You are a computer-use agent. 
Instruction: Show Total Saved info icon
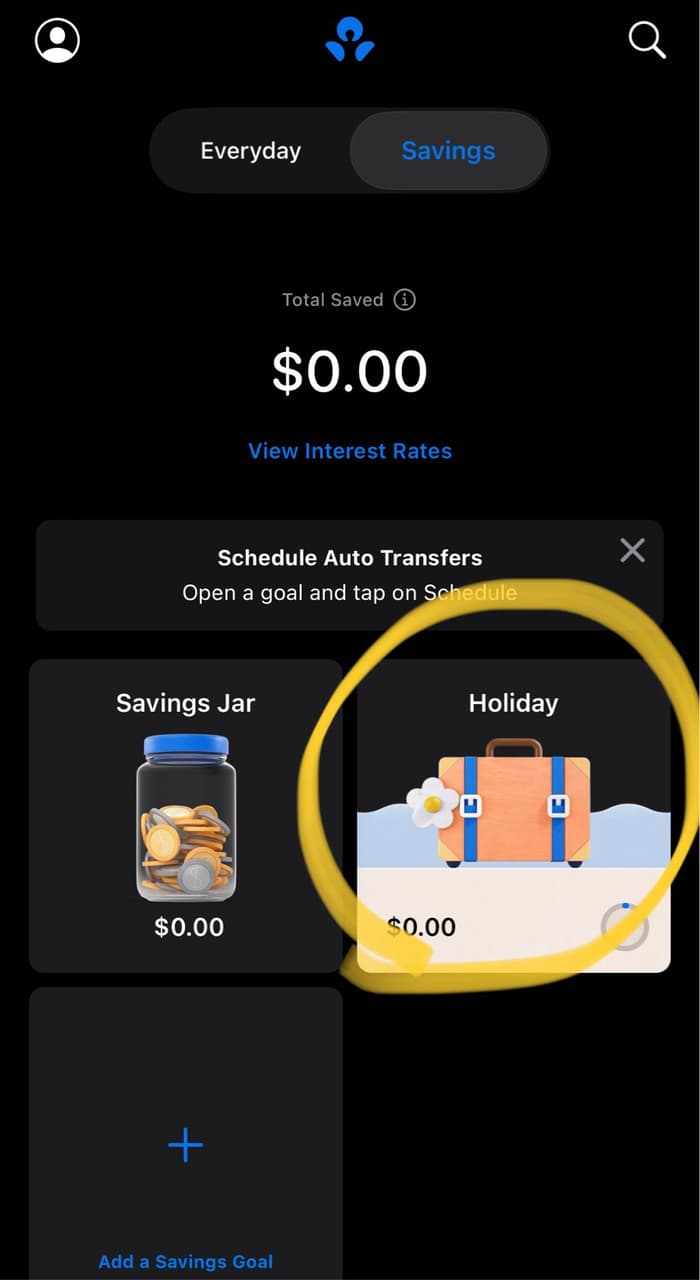pos(404,299)
